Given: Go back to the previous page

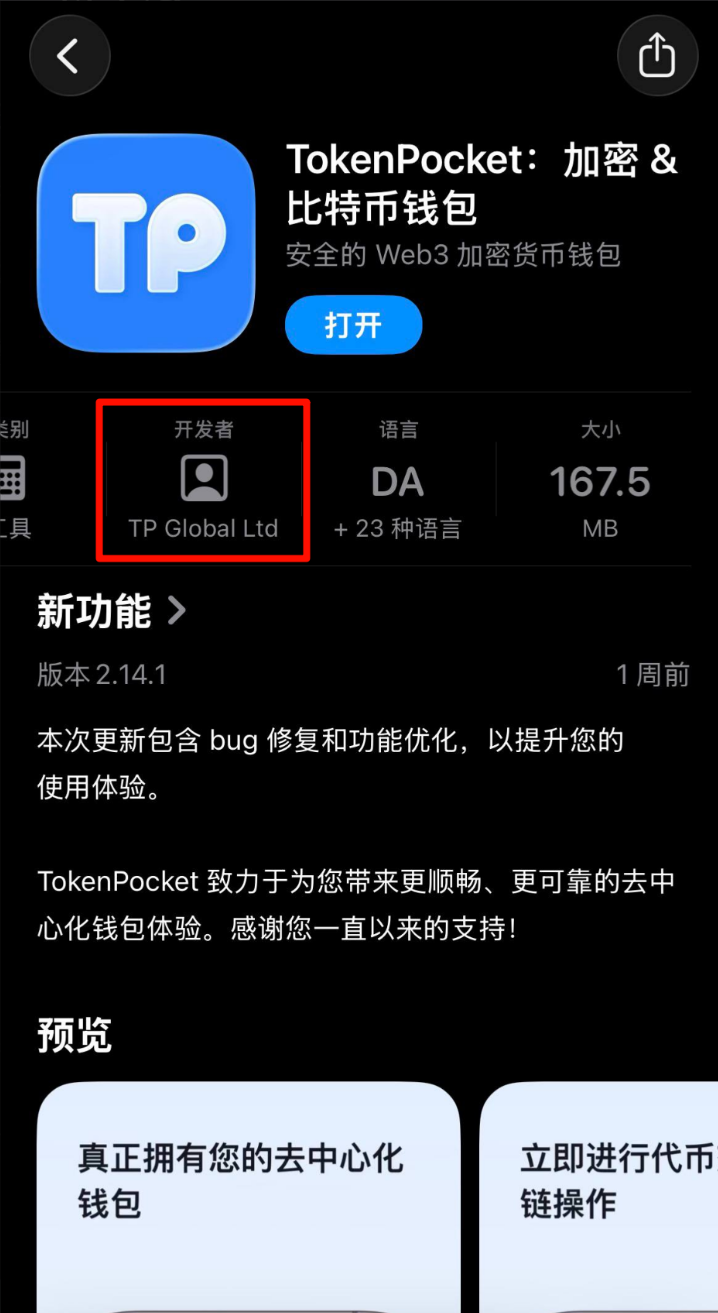Looking at the screenshot, I should pyautogui.click(x=69, y=57).
